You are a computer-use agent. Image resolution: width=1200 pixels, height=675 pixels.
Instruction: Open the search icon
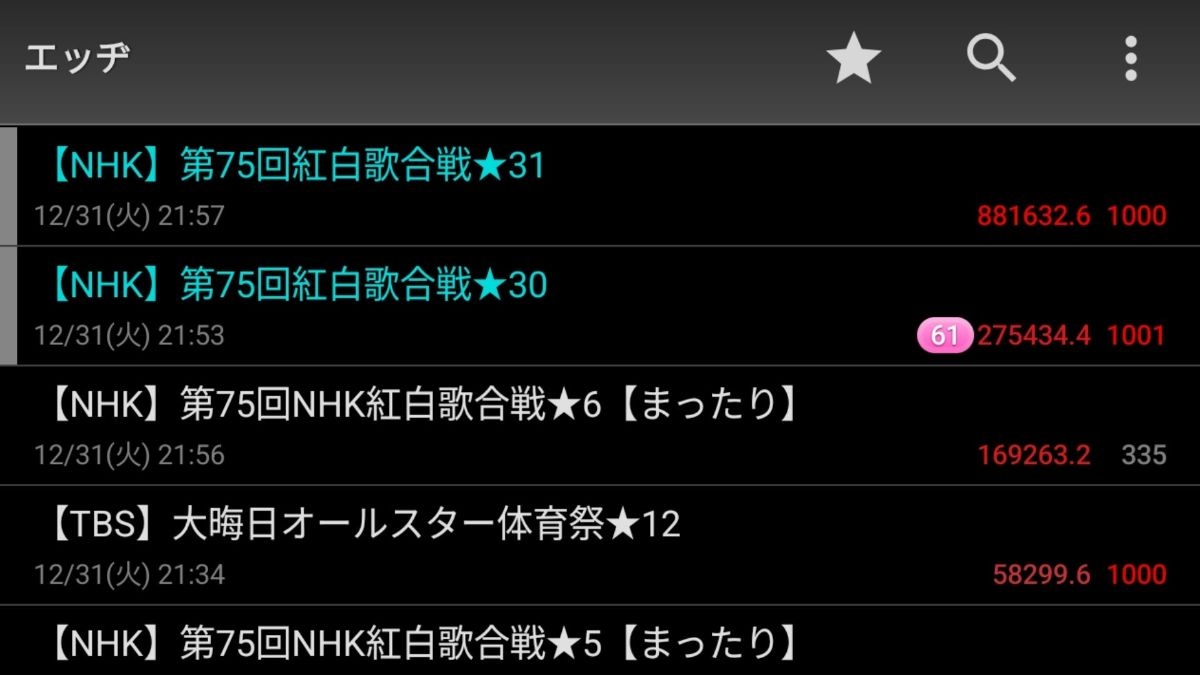tap(991, 60)
